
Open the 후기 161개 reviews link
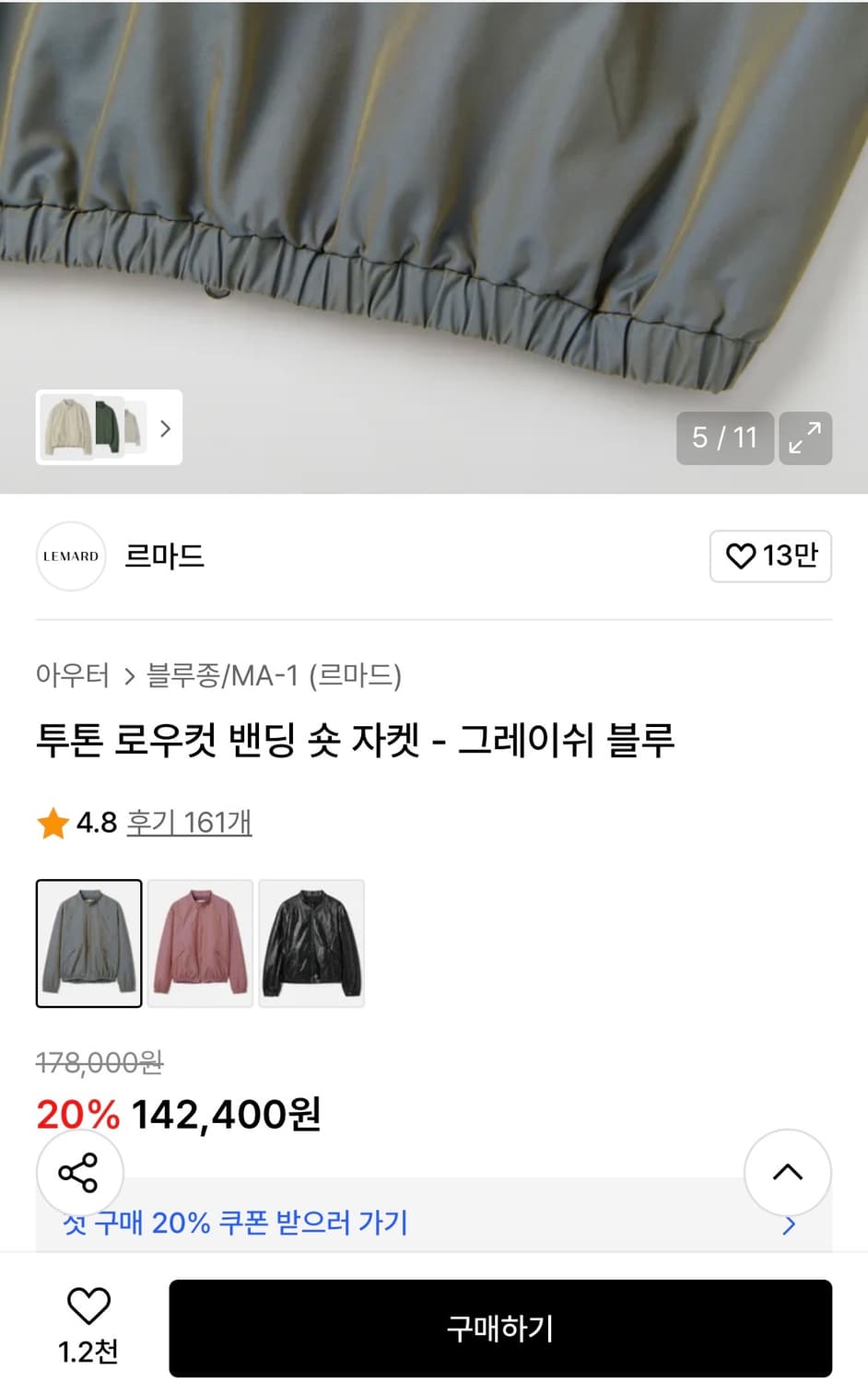point(190,822)
